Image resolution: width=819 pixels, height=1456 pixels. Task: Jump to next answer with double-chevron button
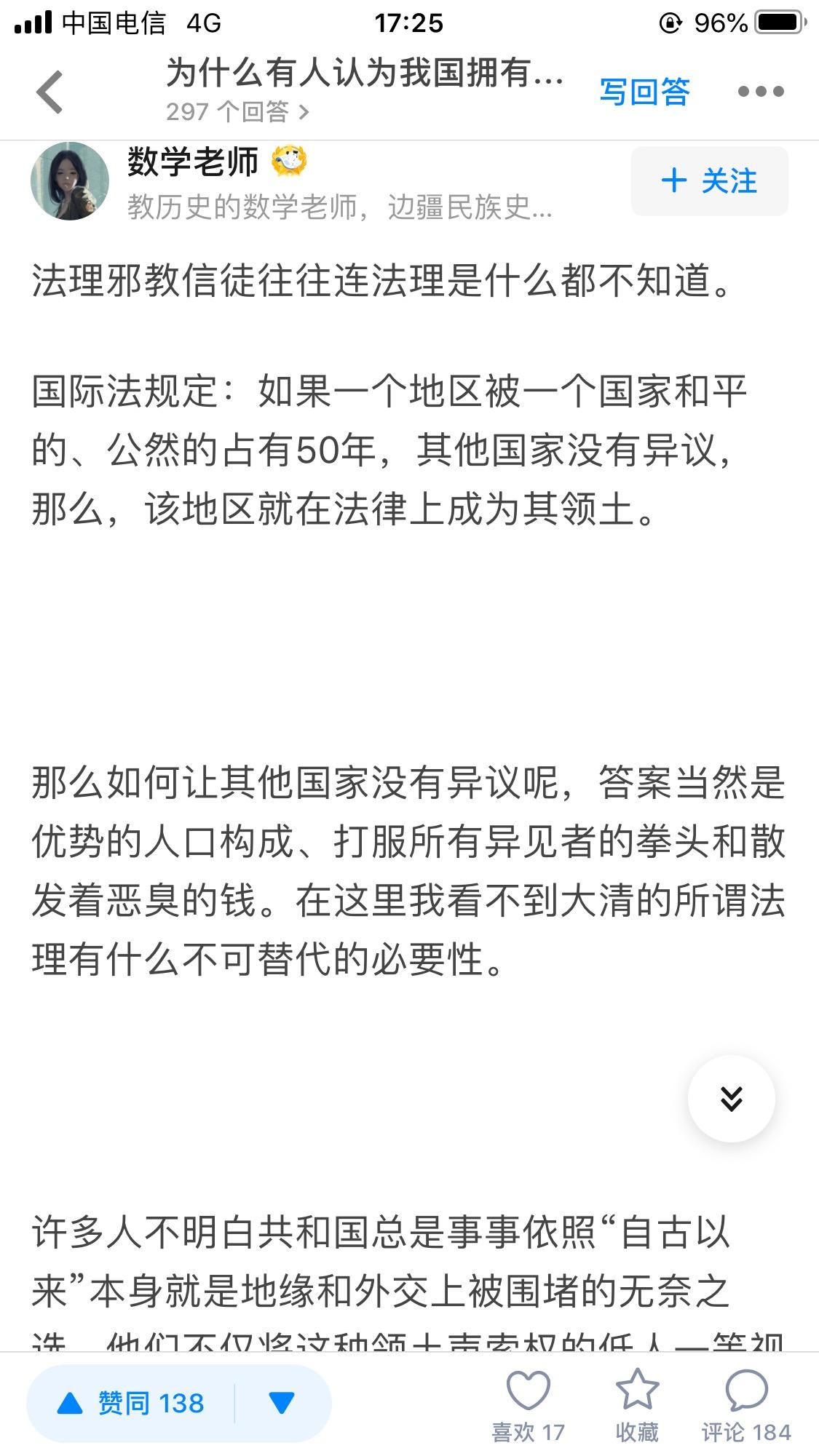click(x=731, y=1098)
